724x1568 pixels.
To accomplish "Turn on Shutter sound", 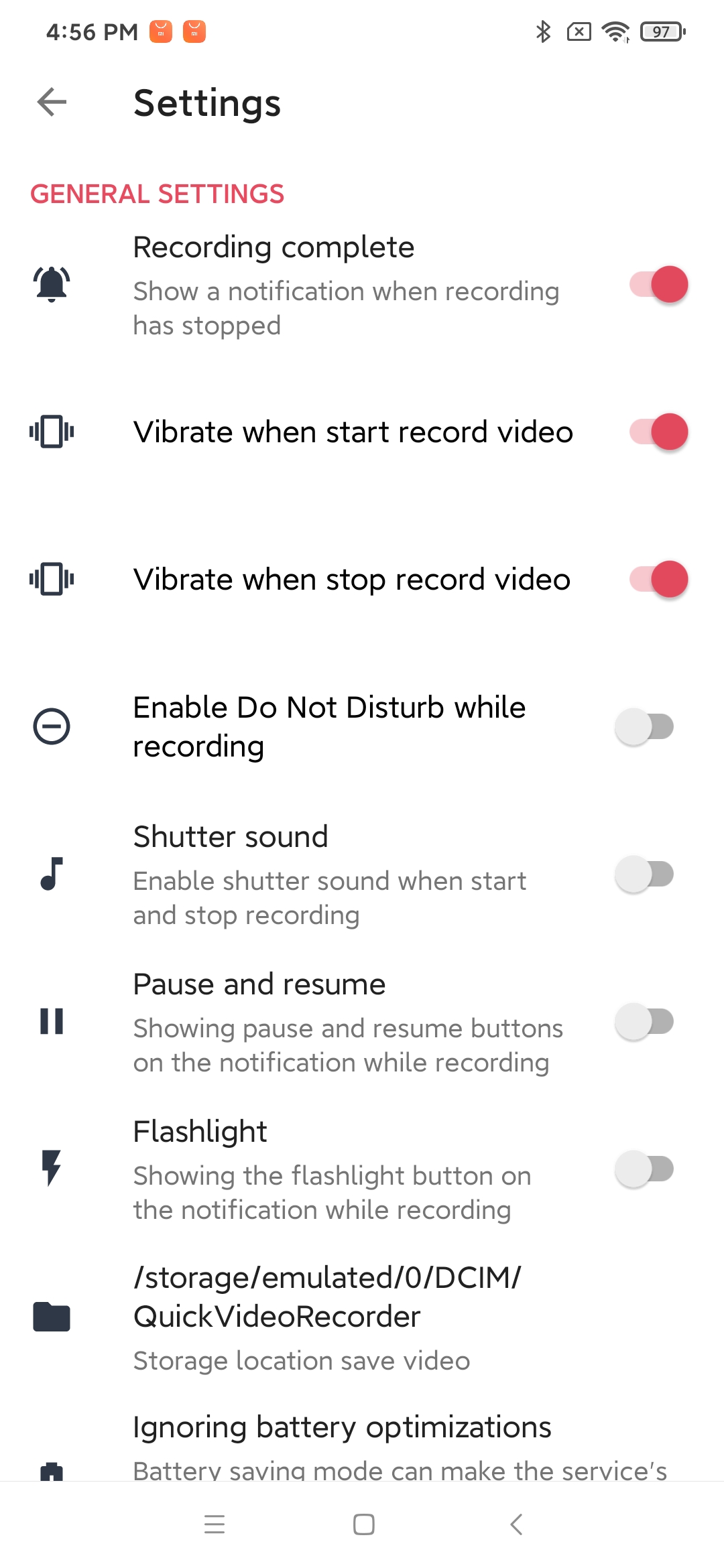I will click(x=645, y=874).
